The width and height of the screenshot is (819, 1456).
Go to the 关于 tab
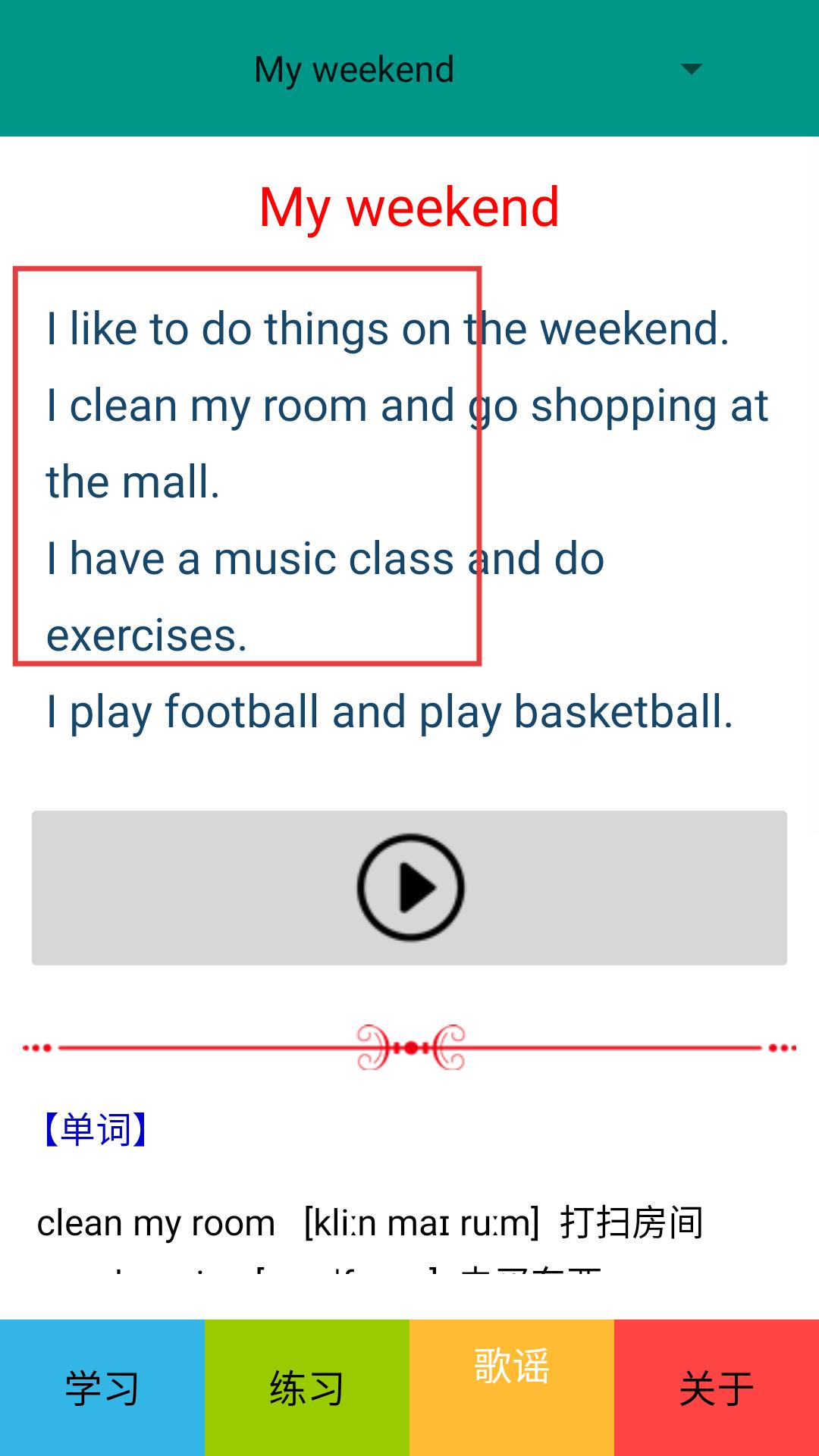pos(717,1388)
